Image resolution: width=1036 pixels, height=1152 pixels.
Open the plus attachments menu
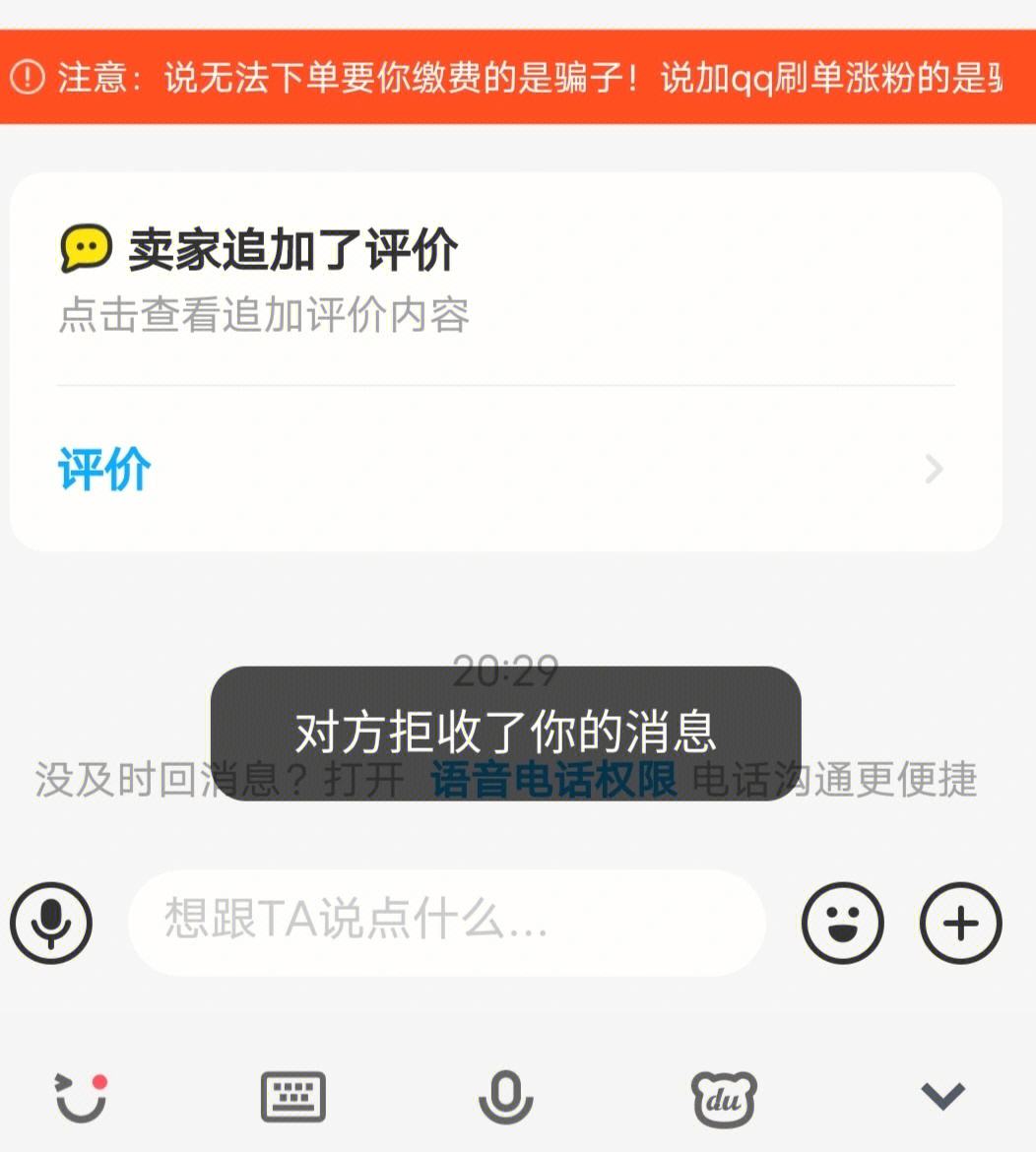[960, 924]
